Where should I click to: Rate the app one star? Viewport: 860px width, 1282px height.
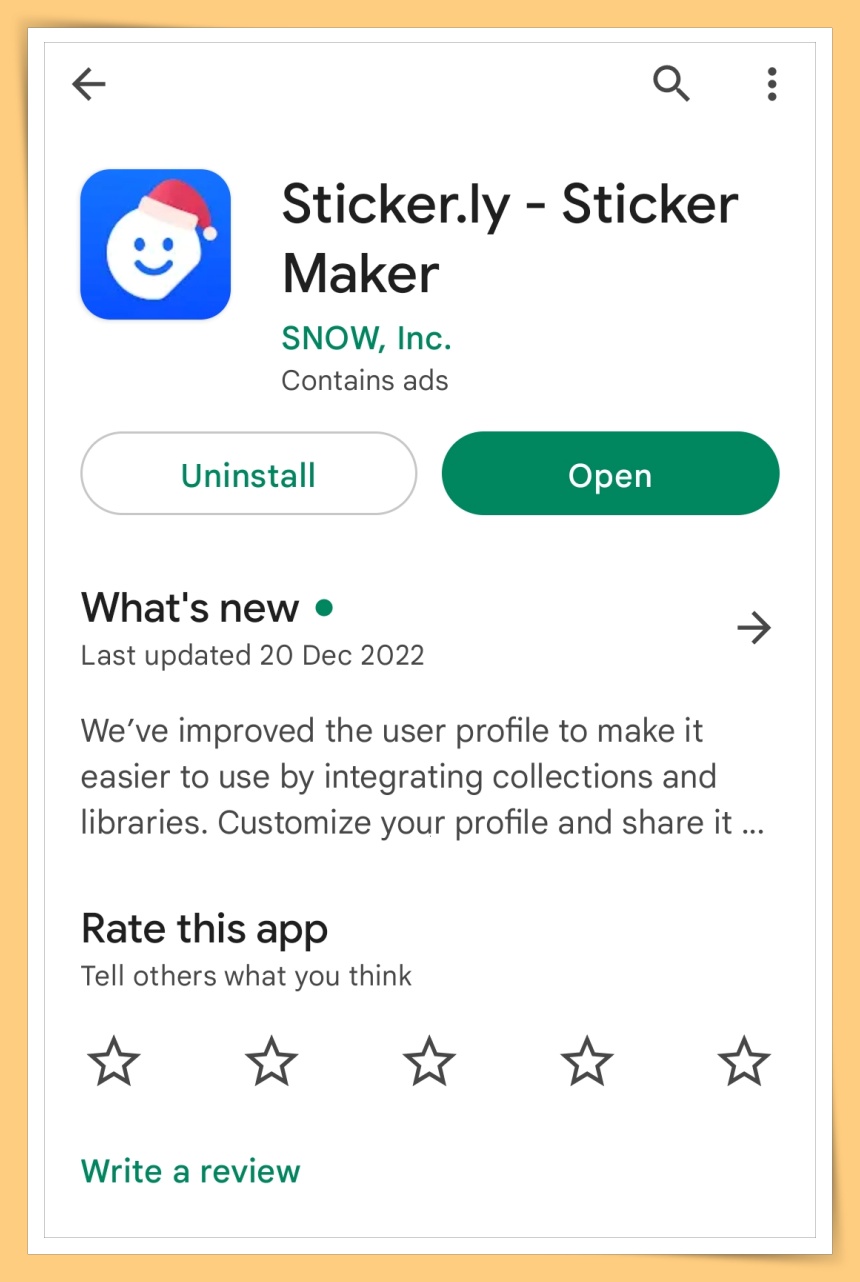[114, 1061]
